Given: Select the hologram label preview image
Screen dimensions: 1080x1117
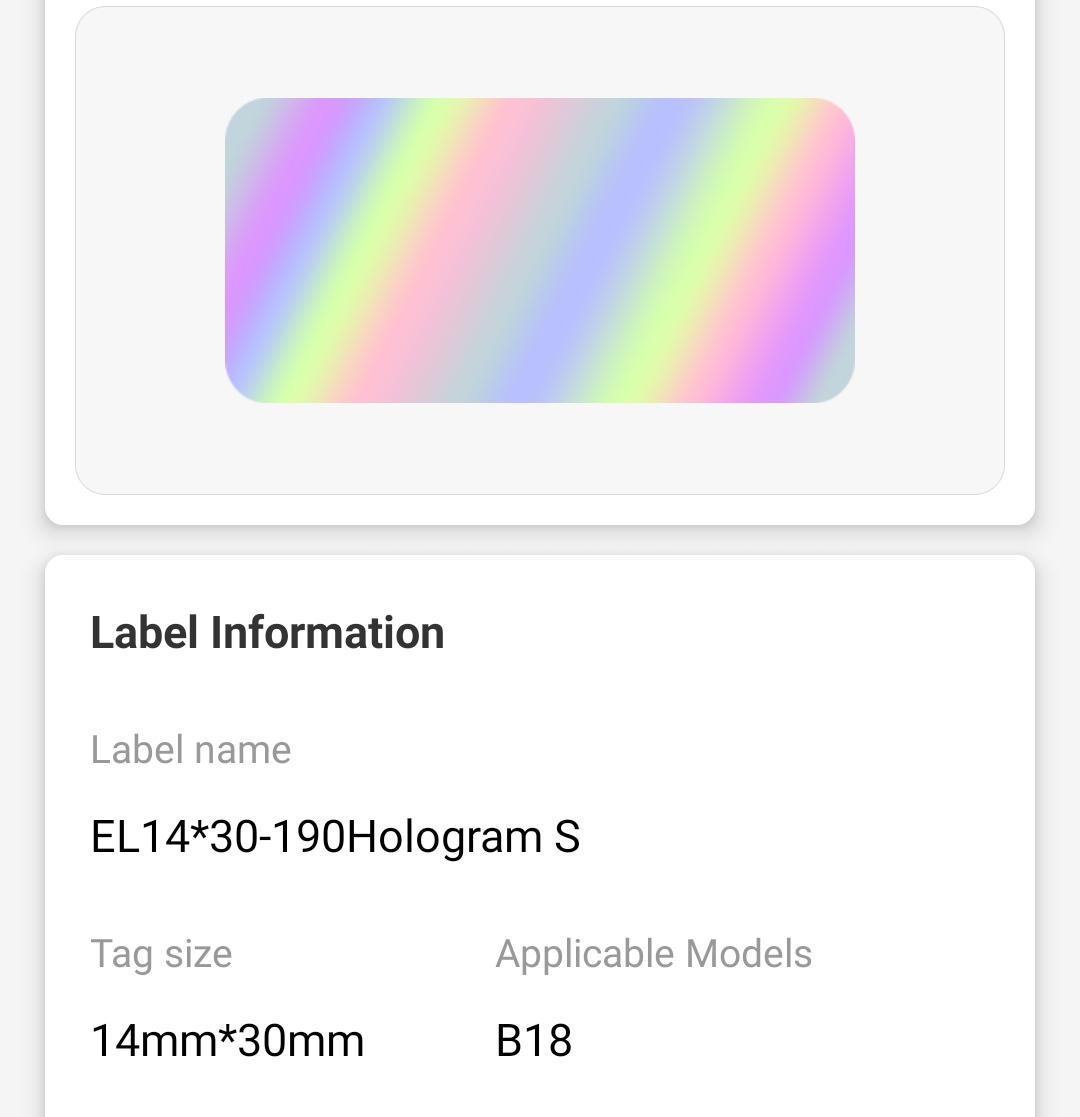Looking at the screenshot, I should coord(540,250).
